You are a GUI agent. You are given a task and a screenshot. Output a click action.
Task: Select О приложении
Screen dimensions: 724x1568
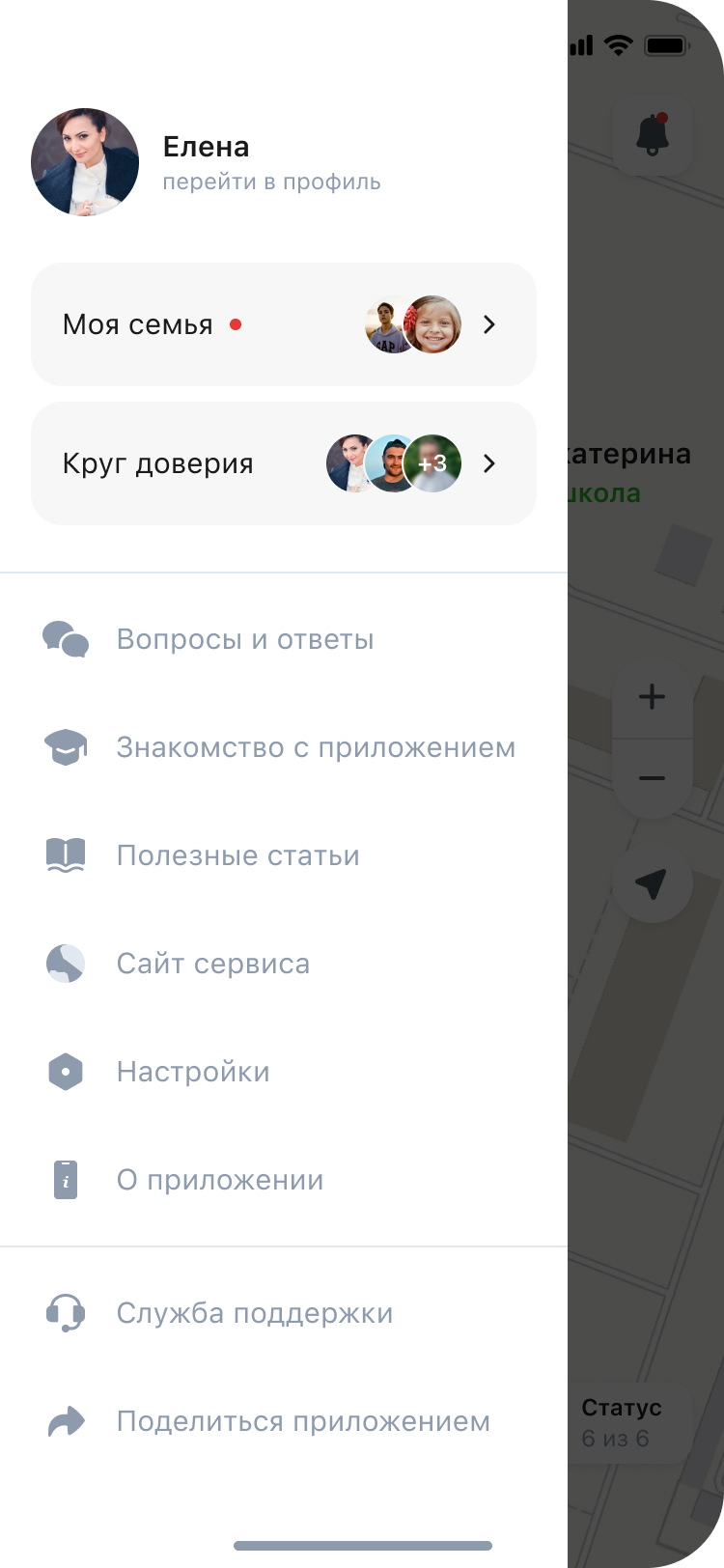click(x=284, y=1180)
